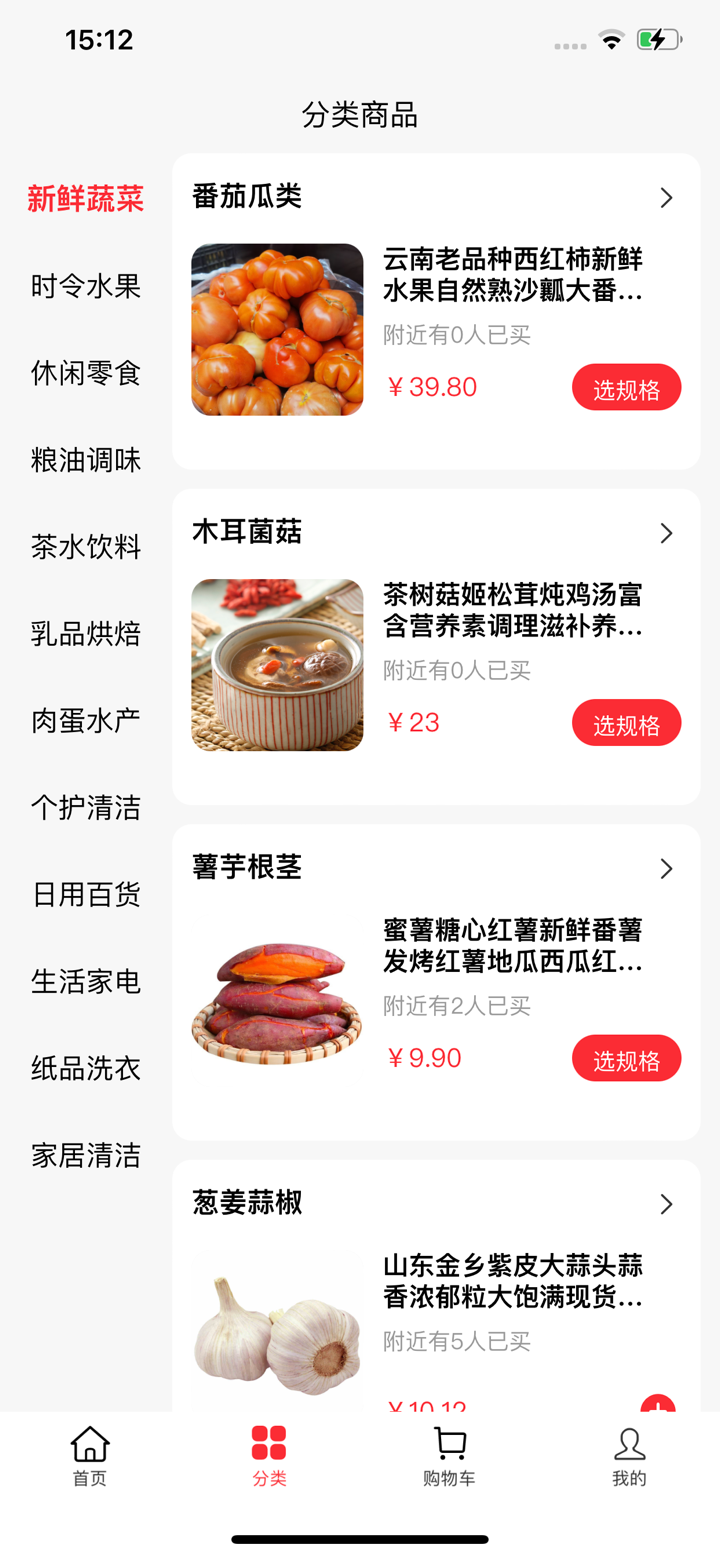The image size is (720, 1558).
Task: Open the 木耳菌菇 section chevron
Action: tap(666, 533)
